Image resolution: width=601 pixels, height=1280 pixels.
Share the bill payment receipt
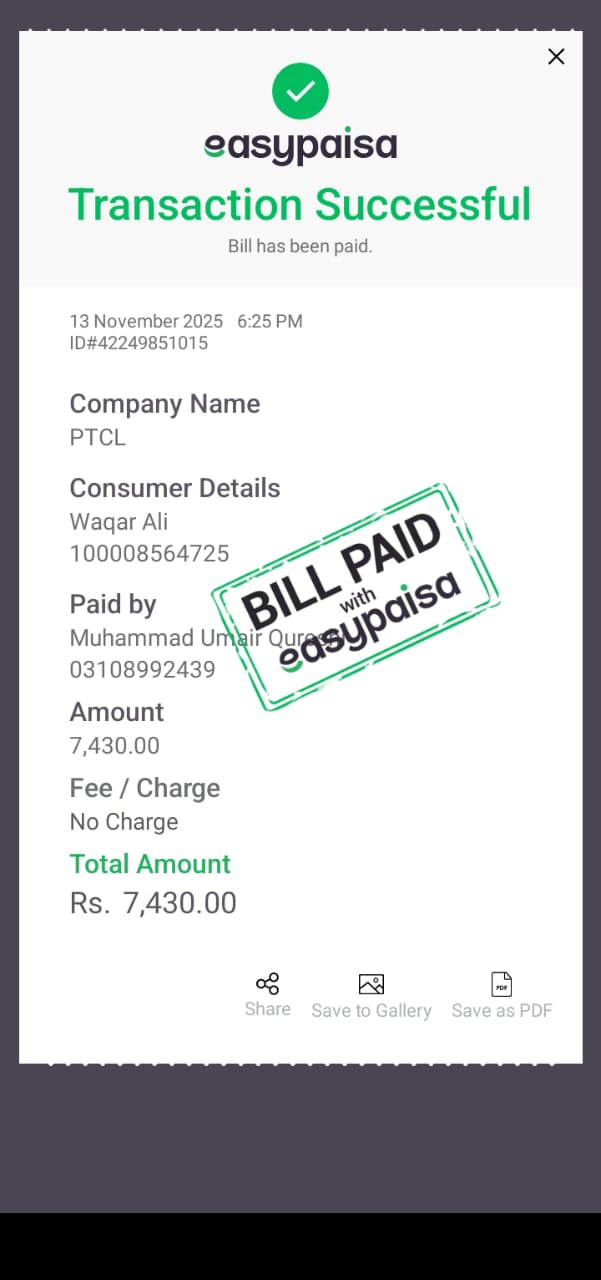point(267,994)
